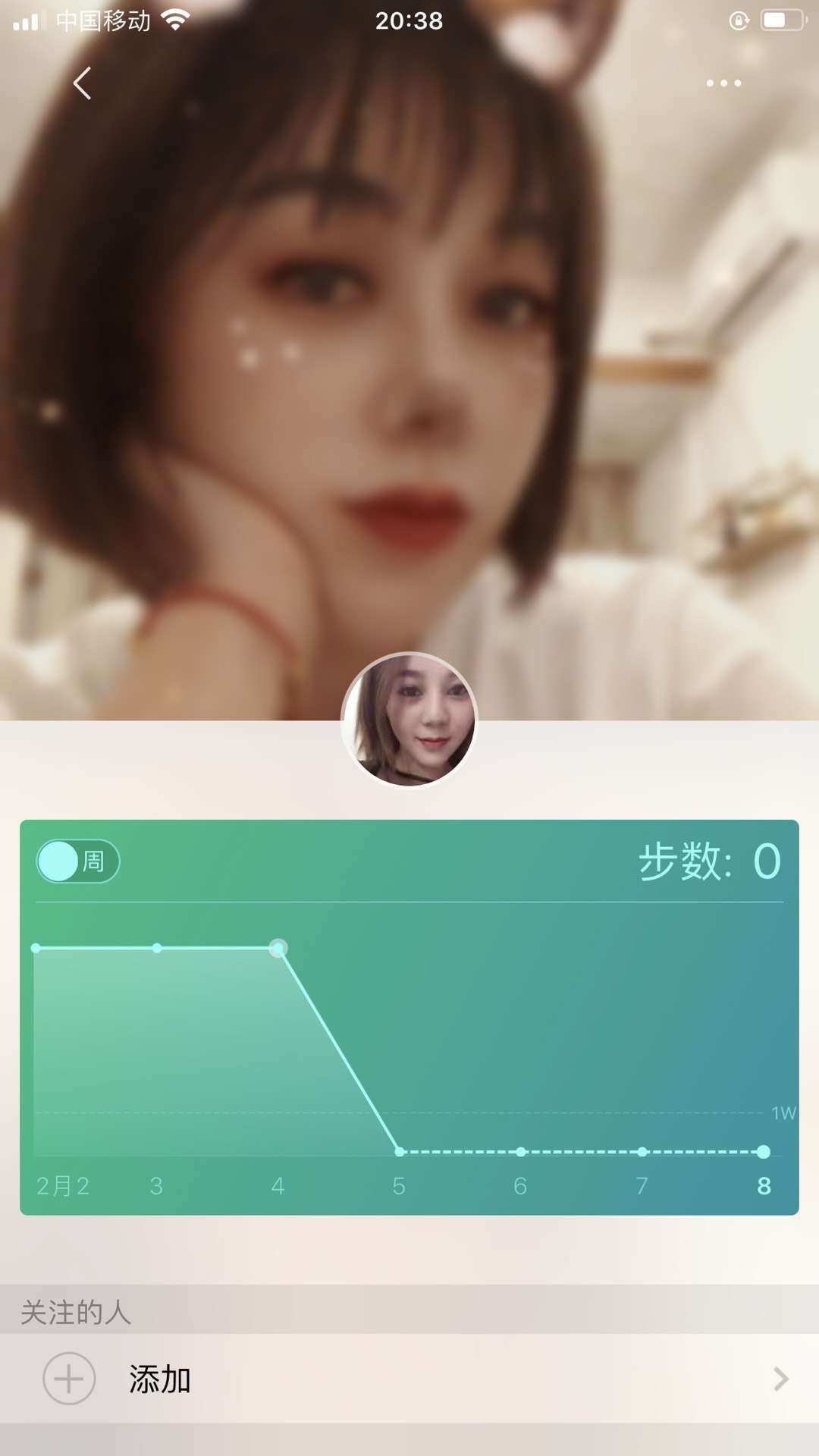Screen dimensions: 819x1456
Task: Select the data point for day 4
Action: 278,948
